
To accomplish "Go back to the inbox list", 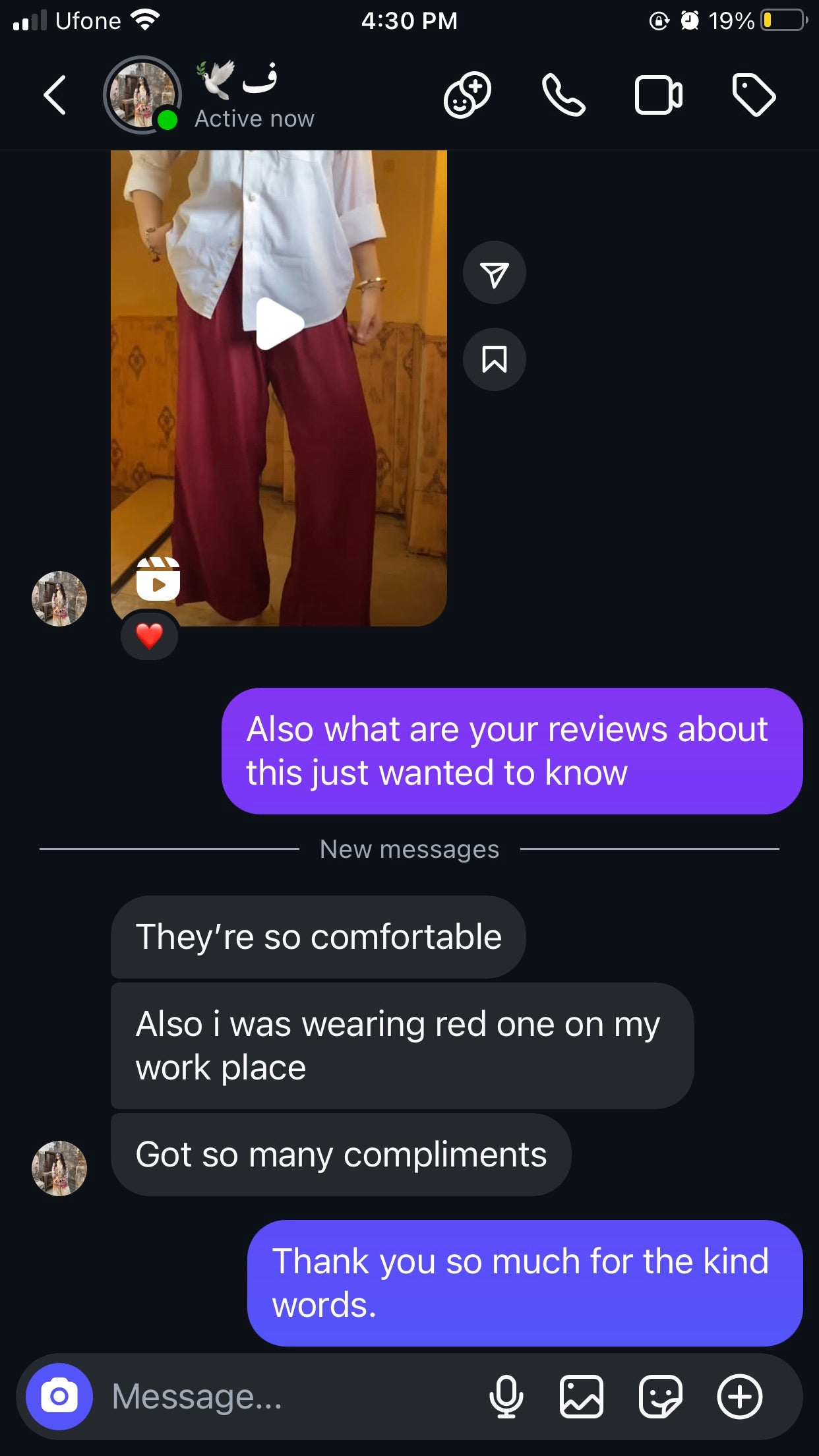I will (x=55, y=96).
